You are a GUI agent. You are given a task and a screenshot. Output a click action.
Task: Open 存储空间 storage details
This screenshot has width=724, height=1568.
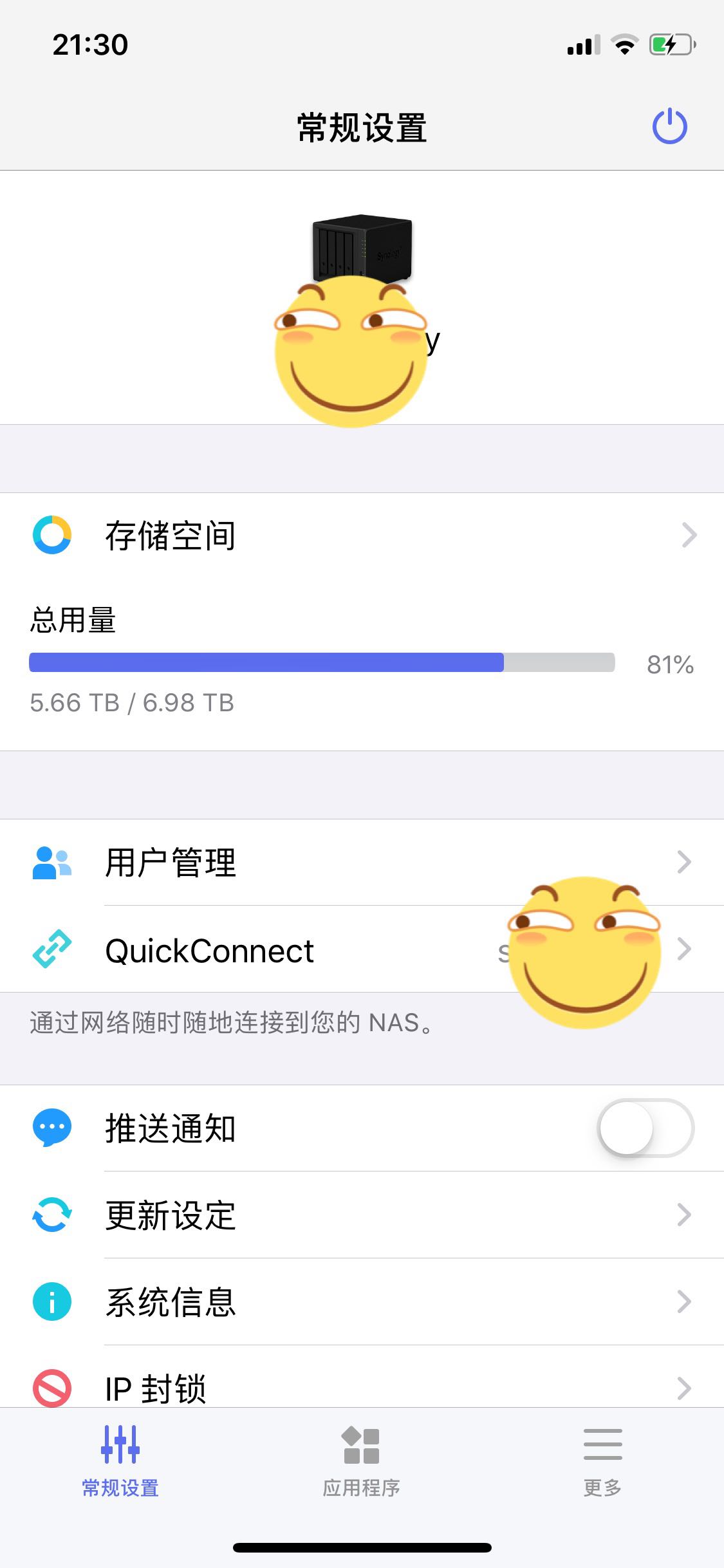pos(362,536)
